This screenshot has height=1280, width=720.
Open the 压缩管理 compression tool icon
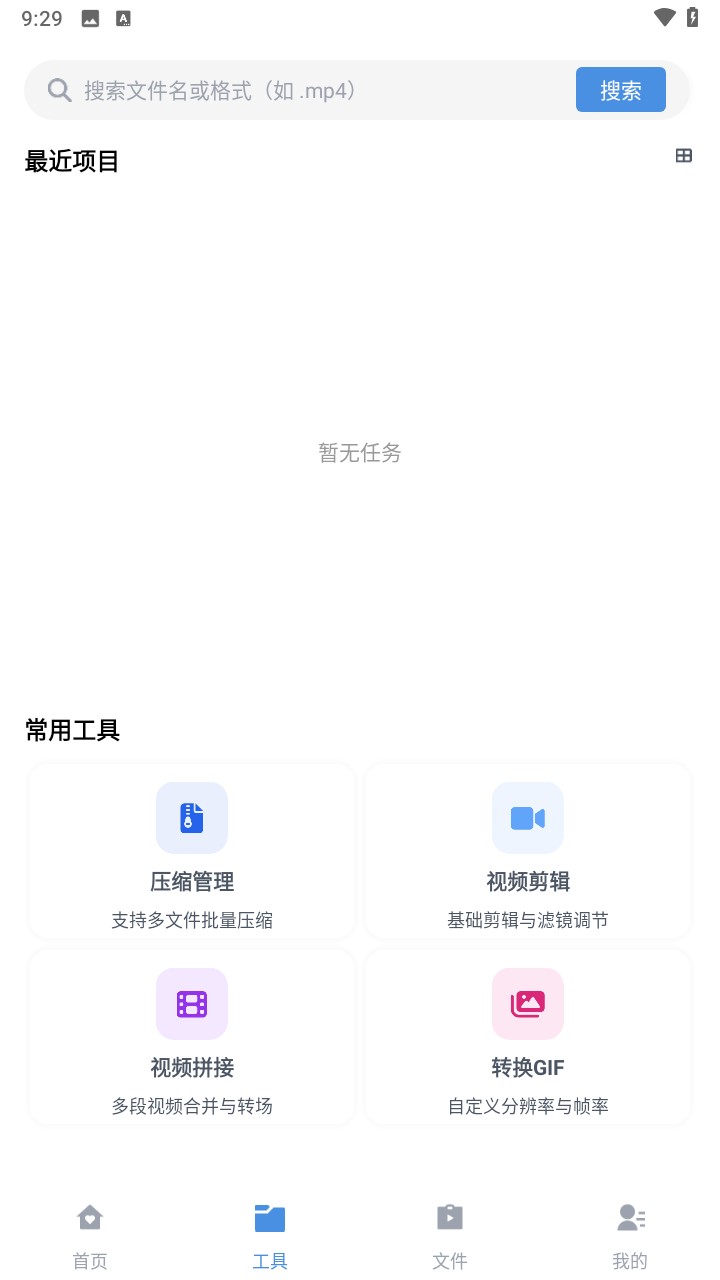coord(191,818)
